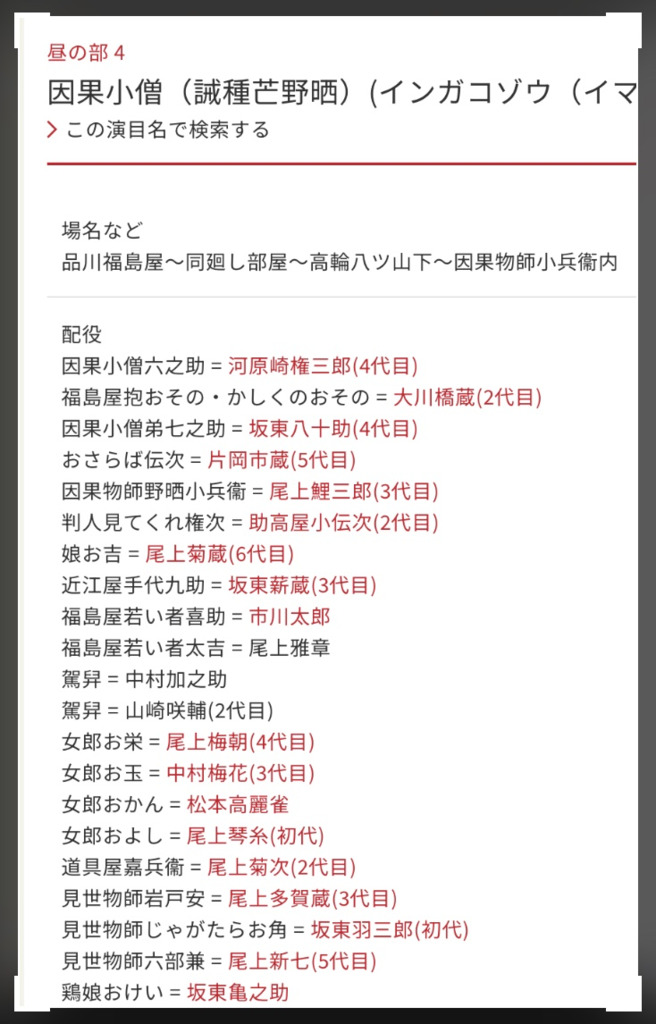Tap この演目名で検索する link

(167, 130)
